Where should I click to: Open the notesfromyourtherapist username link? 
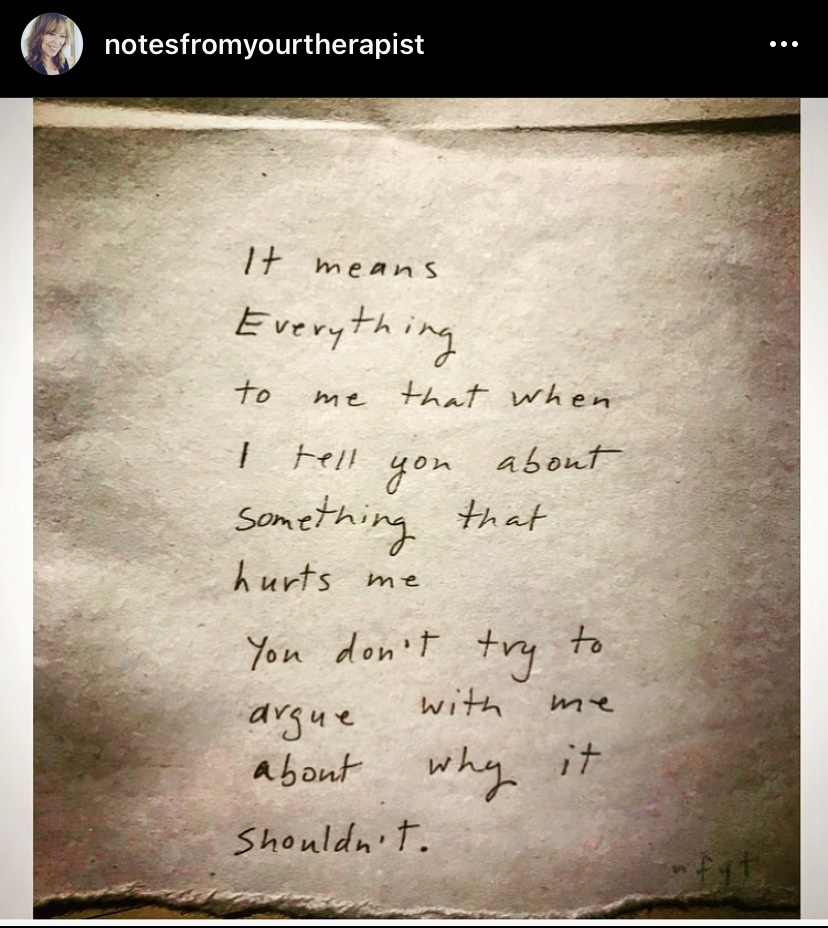264,45
